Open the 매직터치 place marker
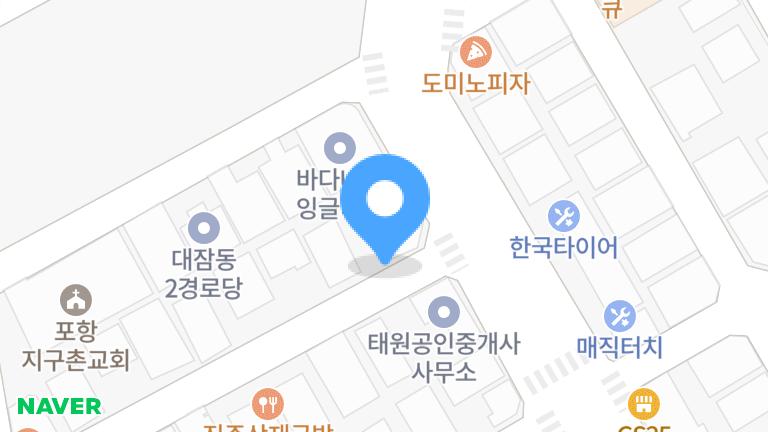Viewport: 768px width, 432px height. [x=620, y=317]
